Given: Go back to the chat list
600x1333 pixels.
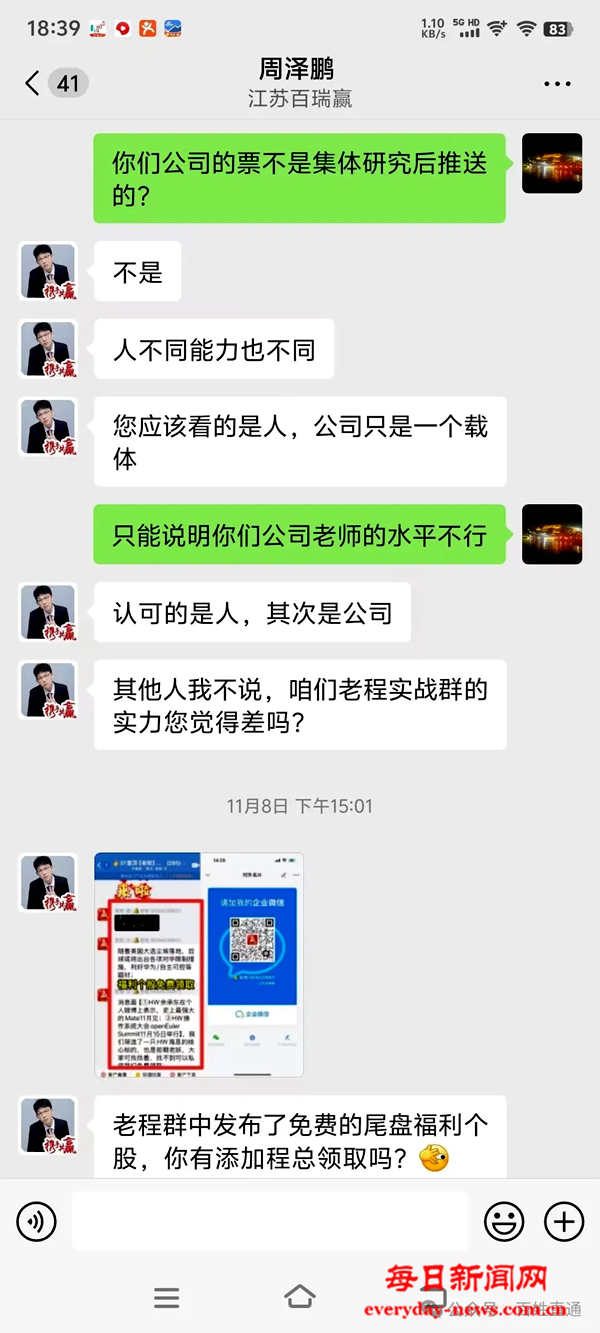Looking at the screenshot, I should (x=34, y=83).
